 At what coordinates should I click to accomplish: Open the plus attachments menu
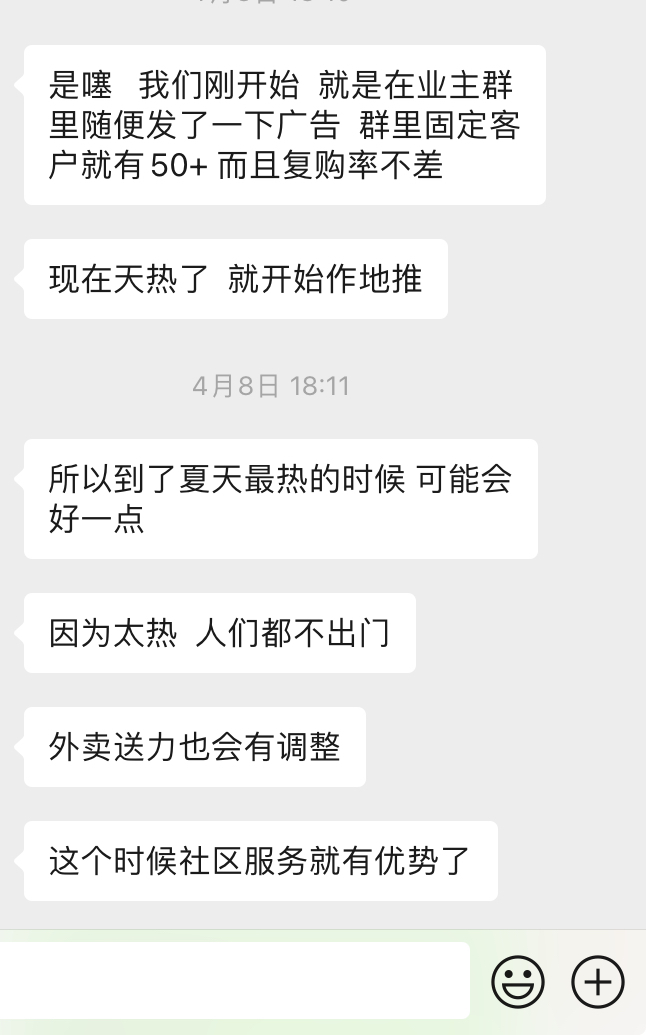598,982
